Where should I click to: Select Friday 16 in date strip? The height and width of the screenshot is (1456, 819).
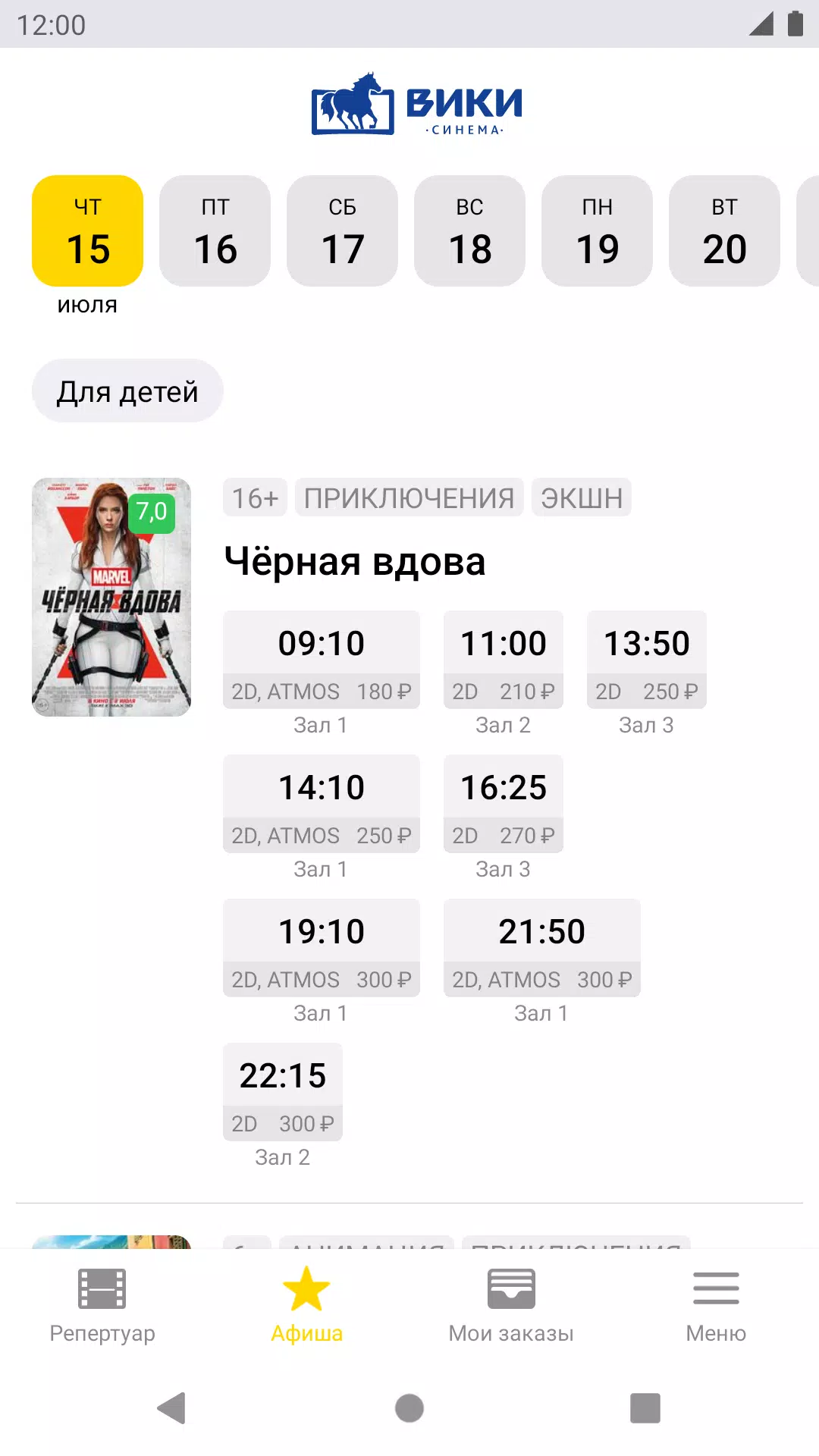pyautogui.click(x=215, y=231)
